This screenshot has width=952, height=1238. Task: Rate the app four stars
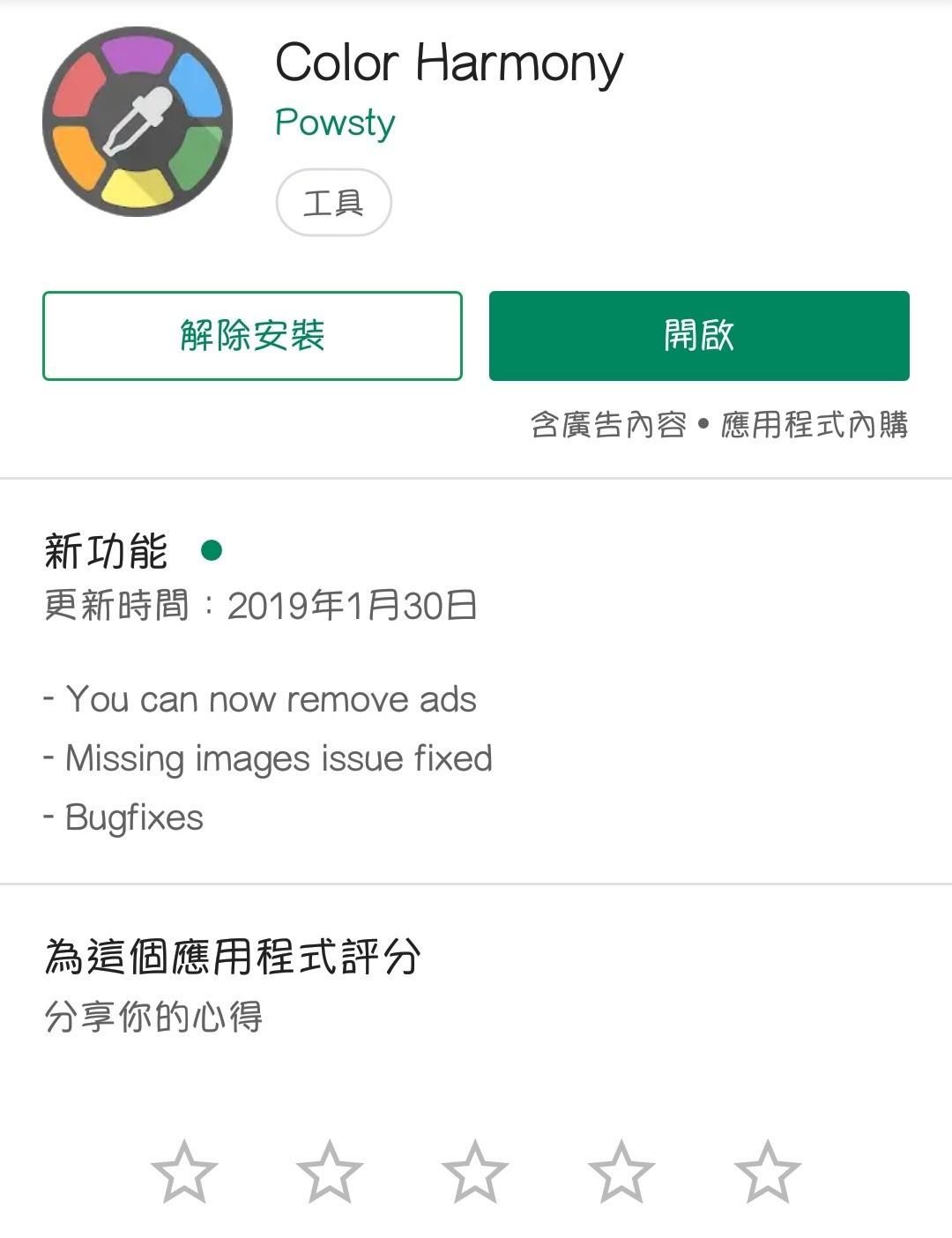coord(621,1173)
